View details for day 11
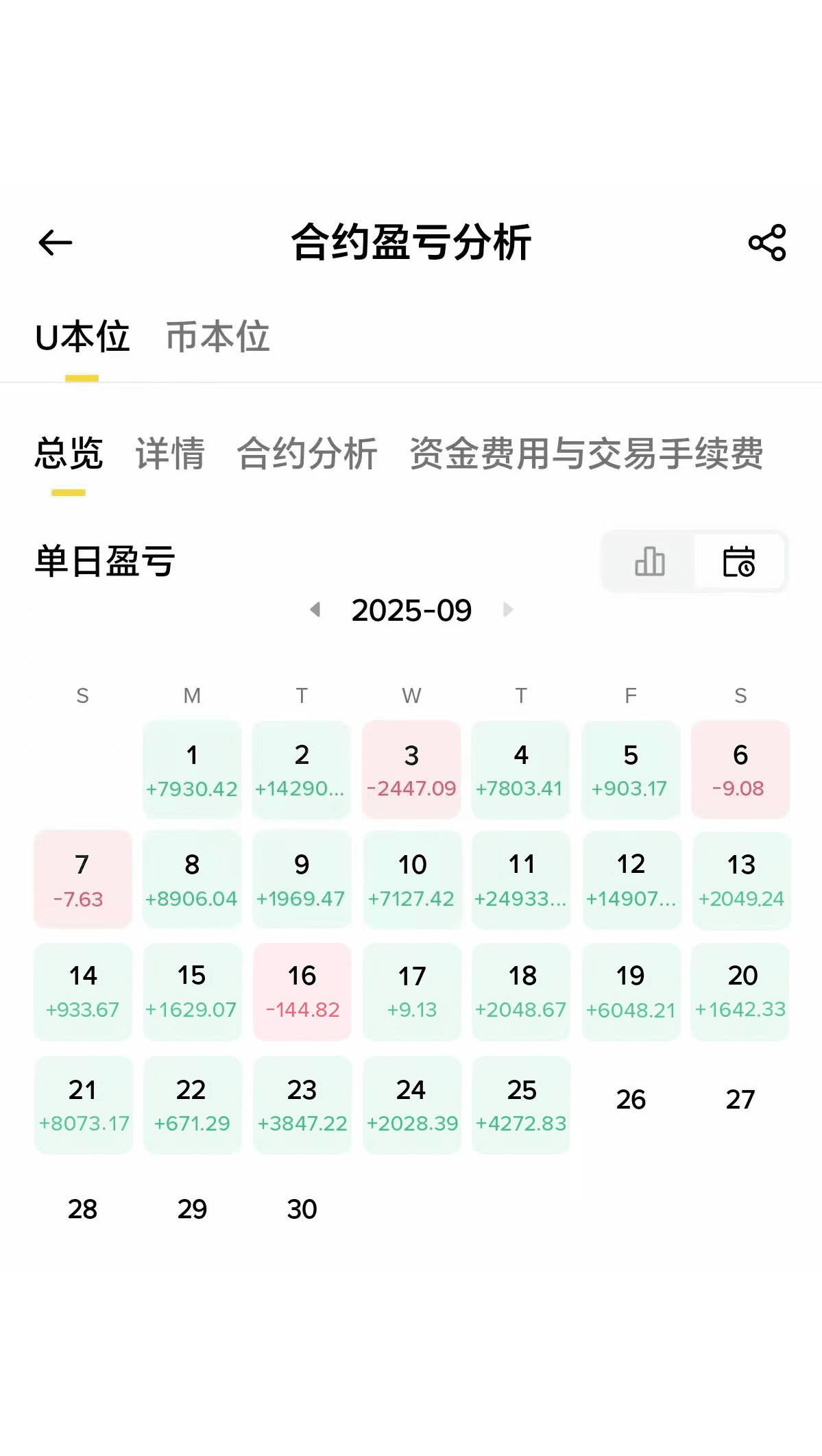The width and height of the screenshot is (822, 1456). tap(521, 880)
